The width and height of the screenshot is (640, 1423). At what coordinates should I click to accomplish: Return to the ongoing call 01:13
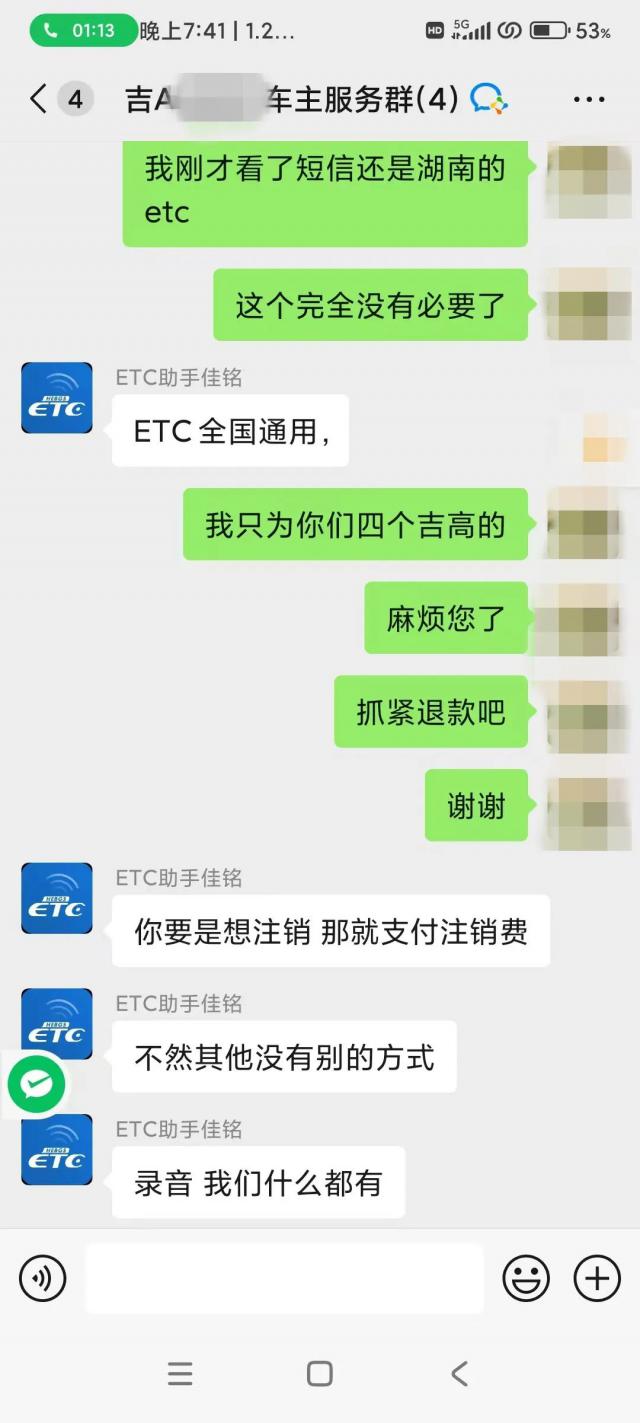click(82, 31)
